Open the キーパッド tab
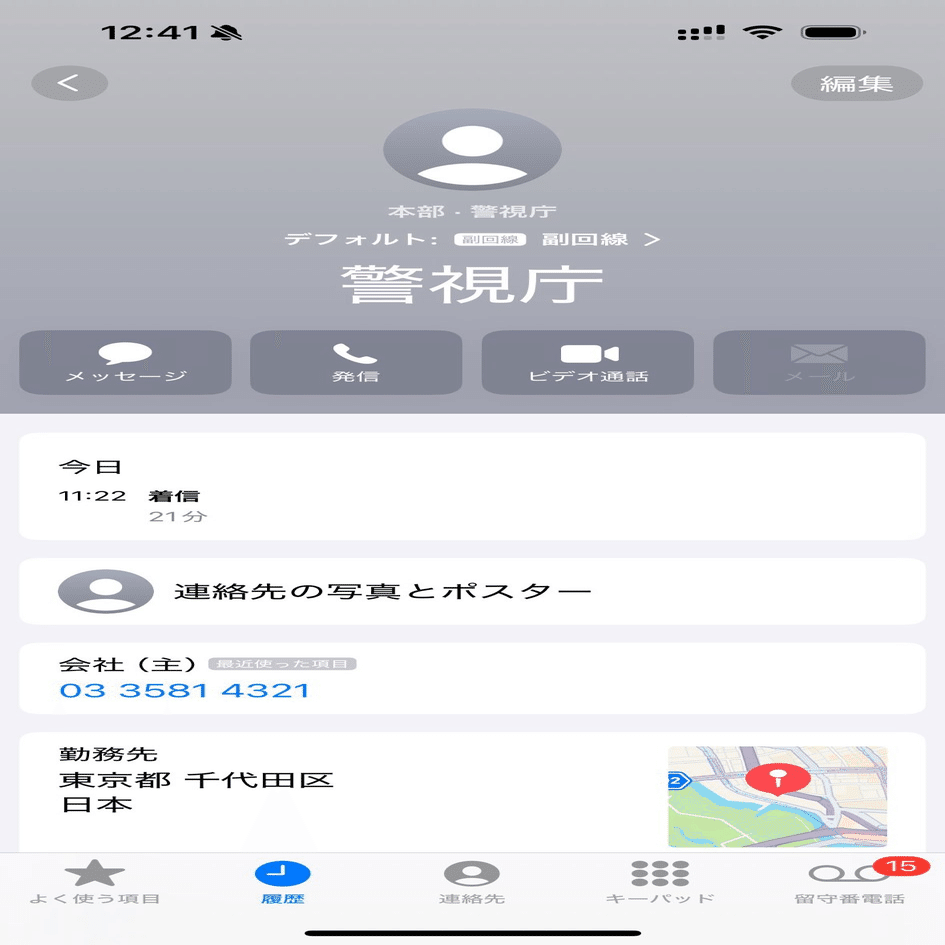The width and height of the screenshot is (945, 945). (x=660, y=882)
